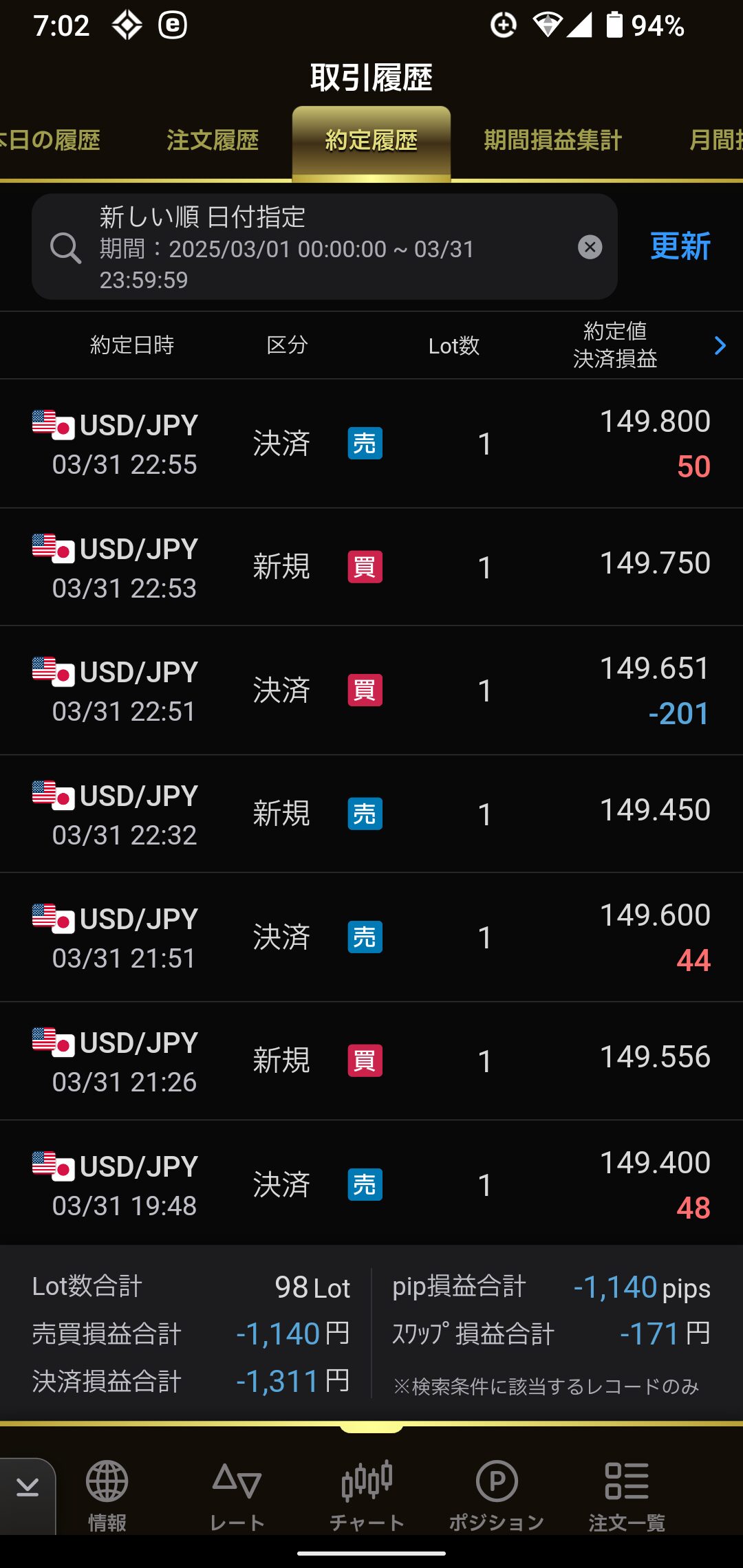Open the USD/JPY trade from 03/31 22:55
The width and height of the screenshot is (743, 1568).
click(x=371, y=444)
